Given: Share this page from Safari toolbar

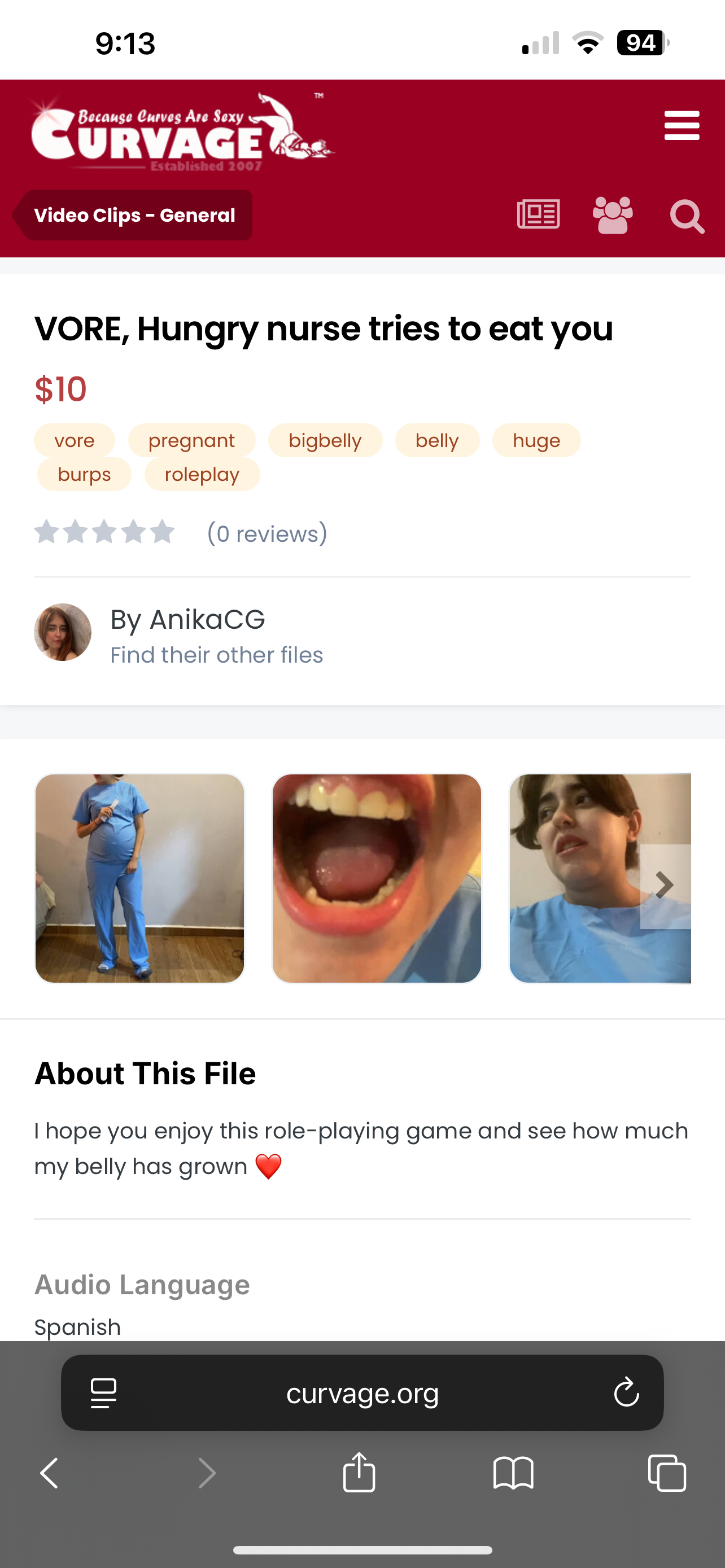Looking at the screenshot, I should coord(359,1473).
